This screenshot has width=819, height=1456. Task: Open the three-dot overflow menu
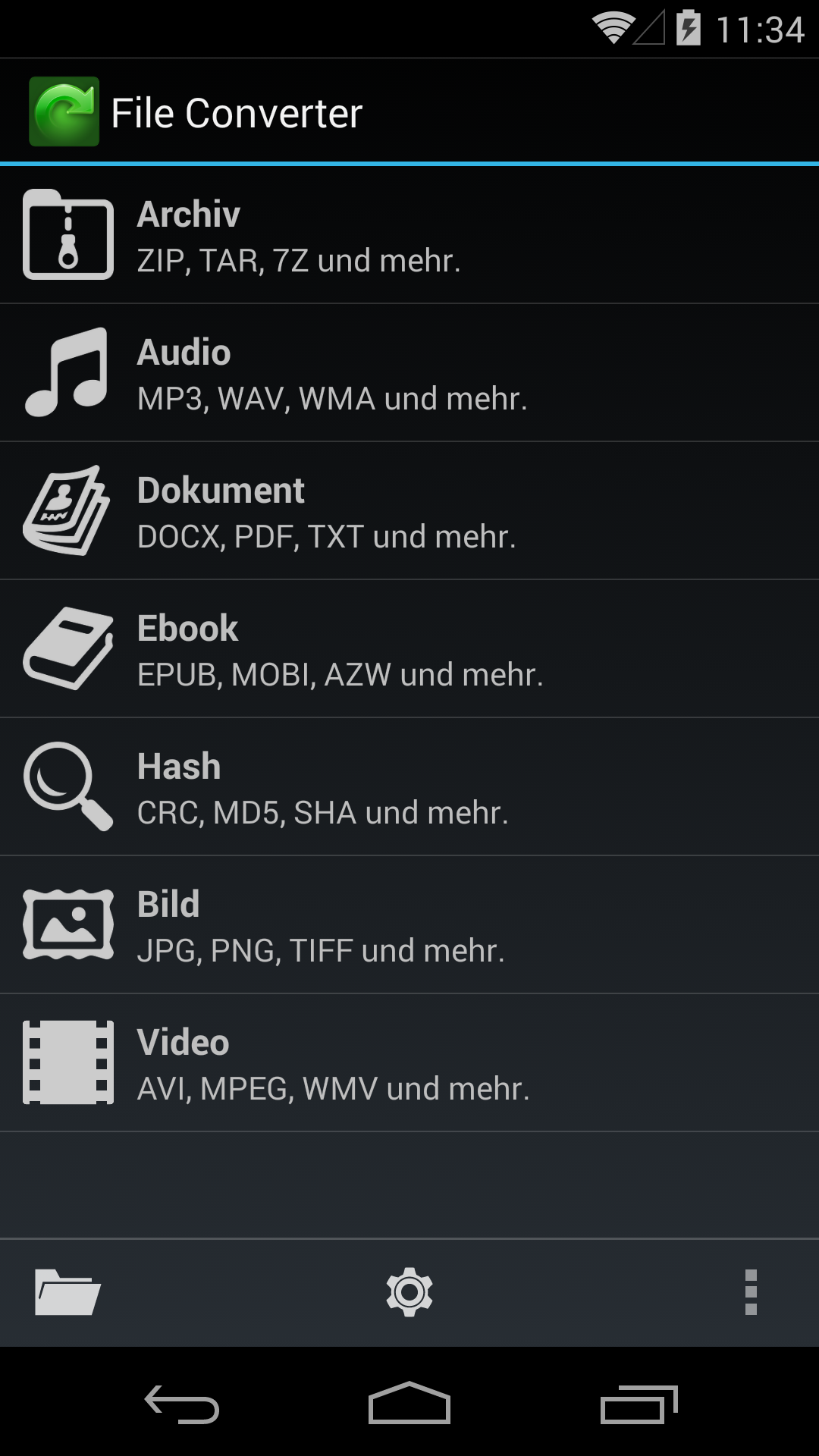pyautogui.click(x=751, y=1292)
